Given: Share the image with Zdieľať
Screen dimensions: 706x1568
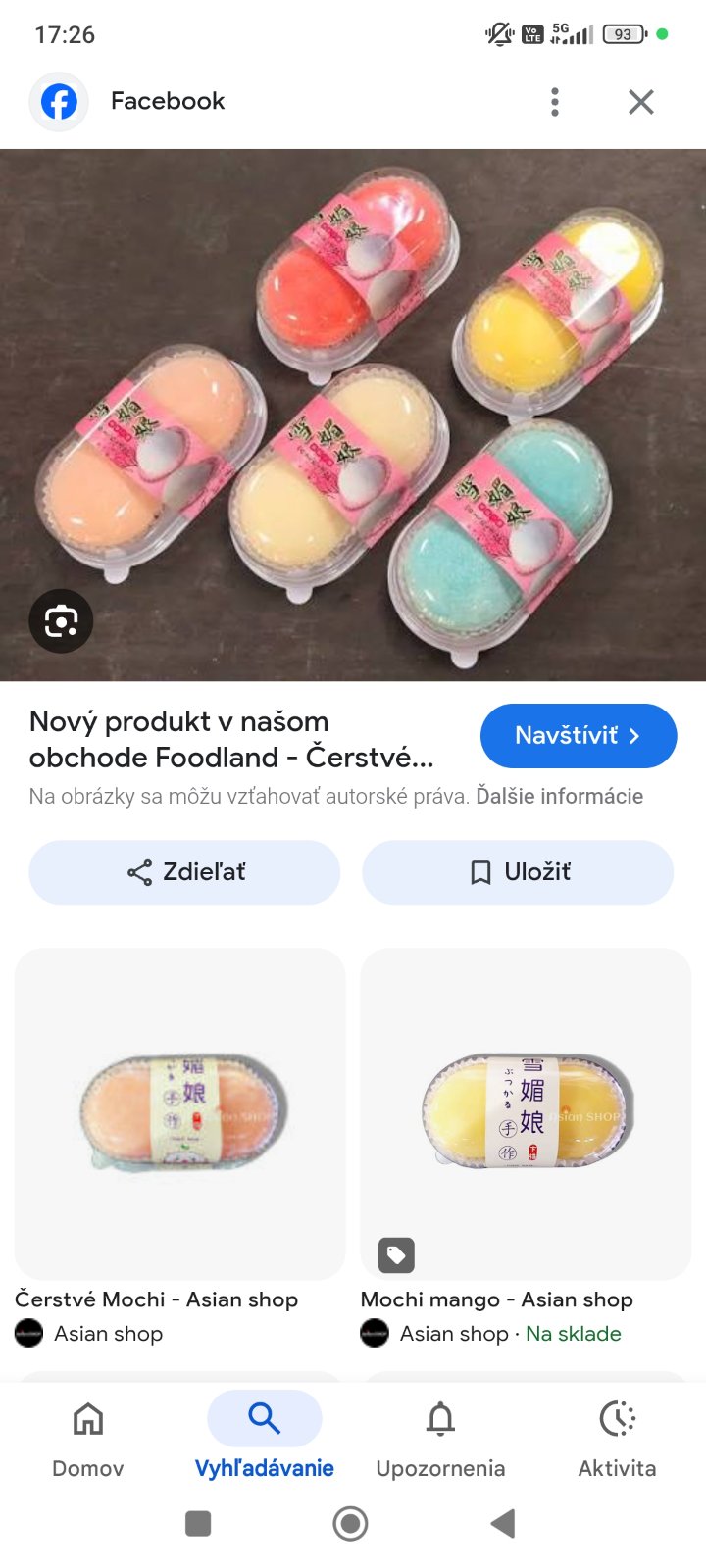Looking at the screenshot, I should 184,872.
